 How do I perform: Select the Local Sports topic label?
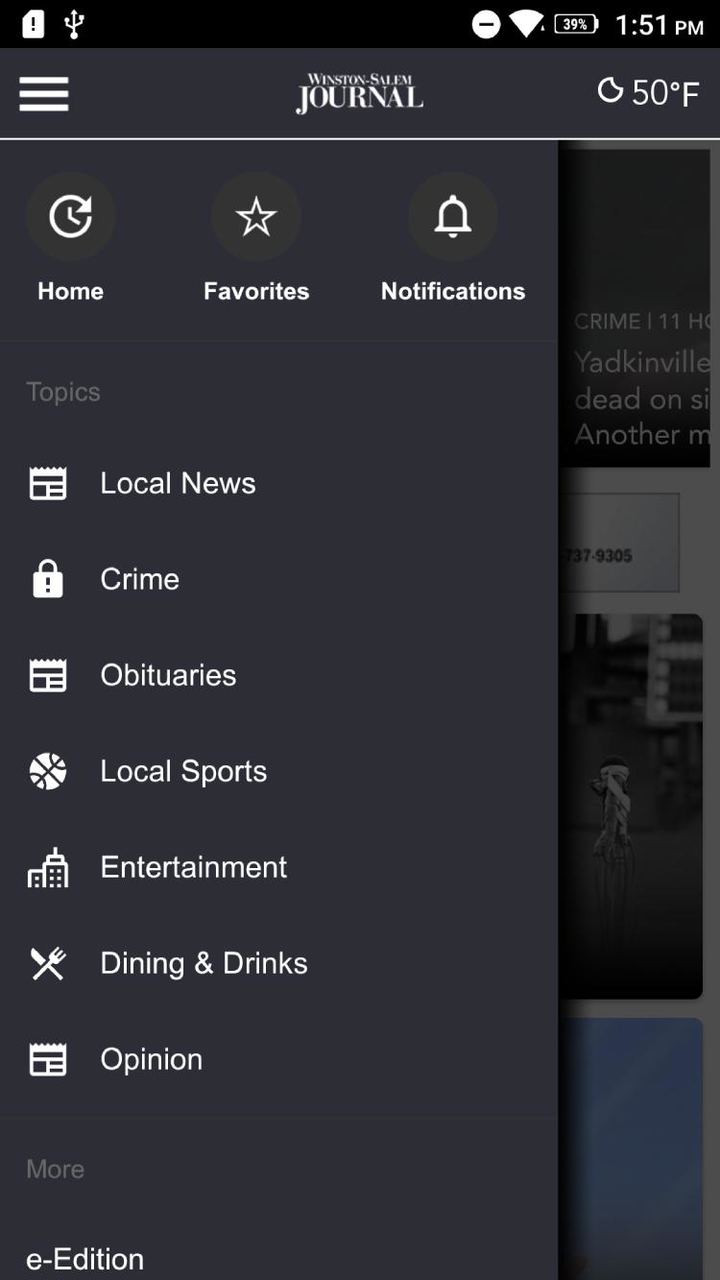tap(183, 770)
